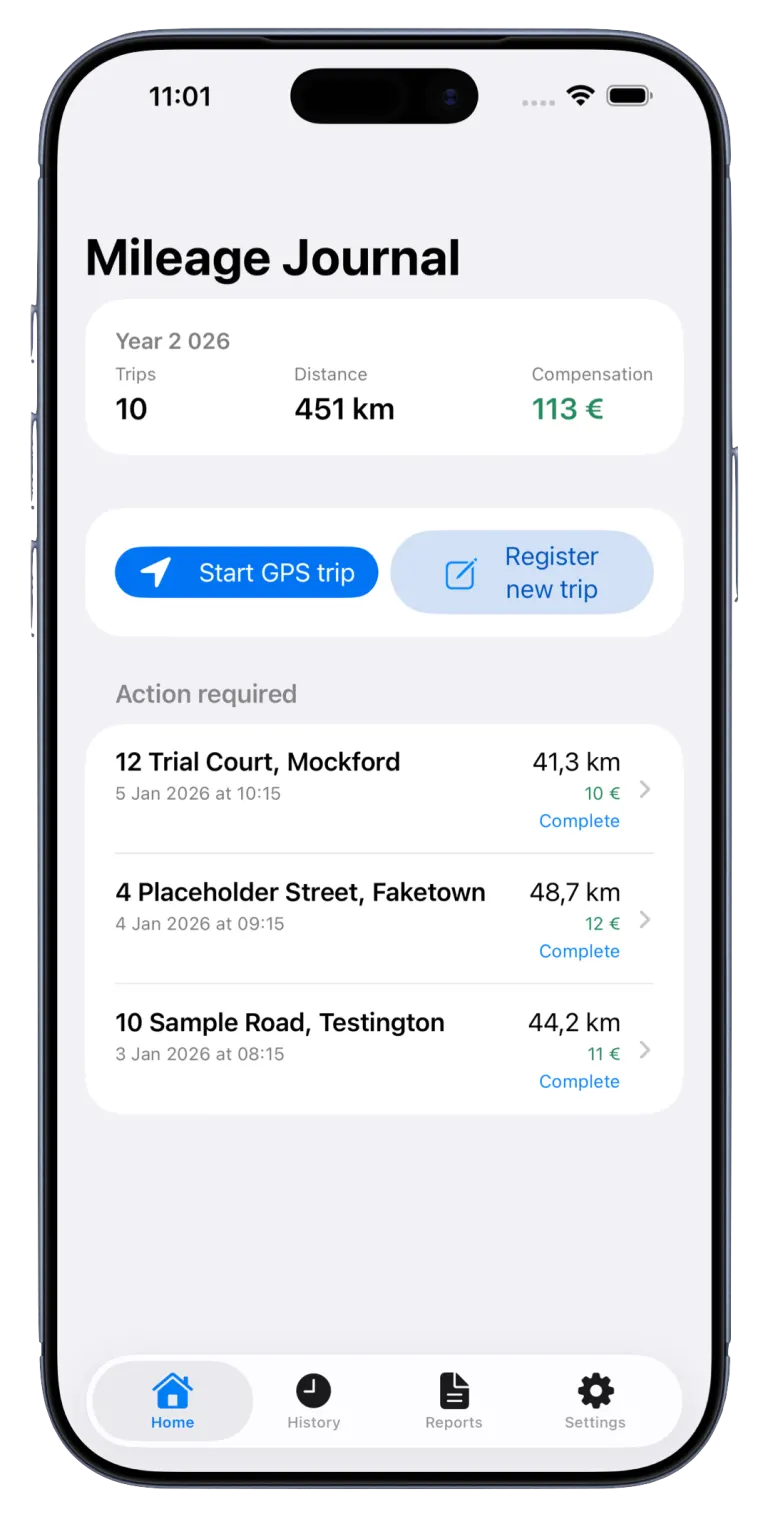Select the Home tab
The height and width of the screenshot is (1519, 768).
pyautogui.click(x=172, y=1401)
